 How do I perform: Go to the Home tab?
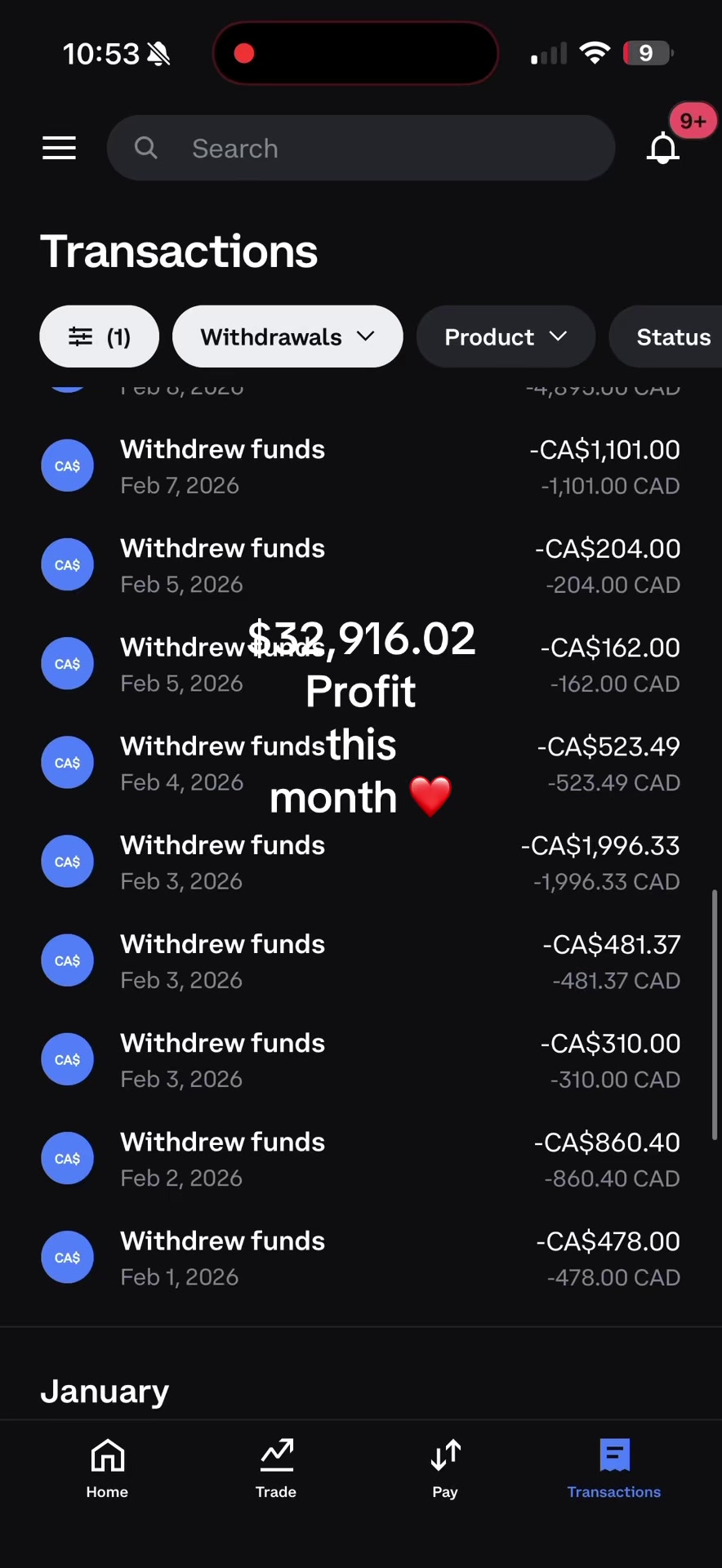pos(107,1468)
